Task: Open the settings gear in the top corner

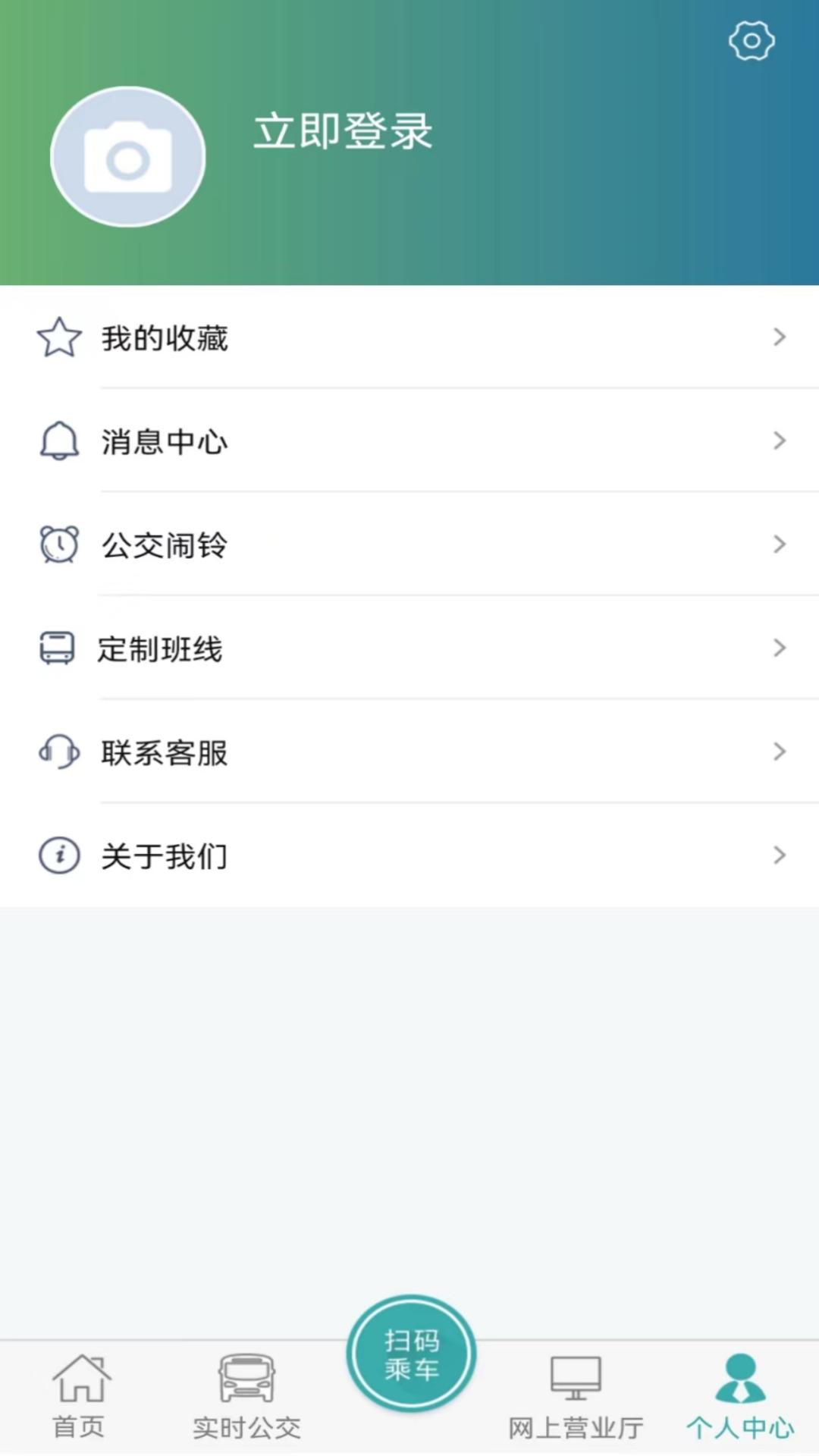Action: pos(751,42)
